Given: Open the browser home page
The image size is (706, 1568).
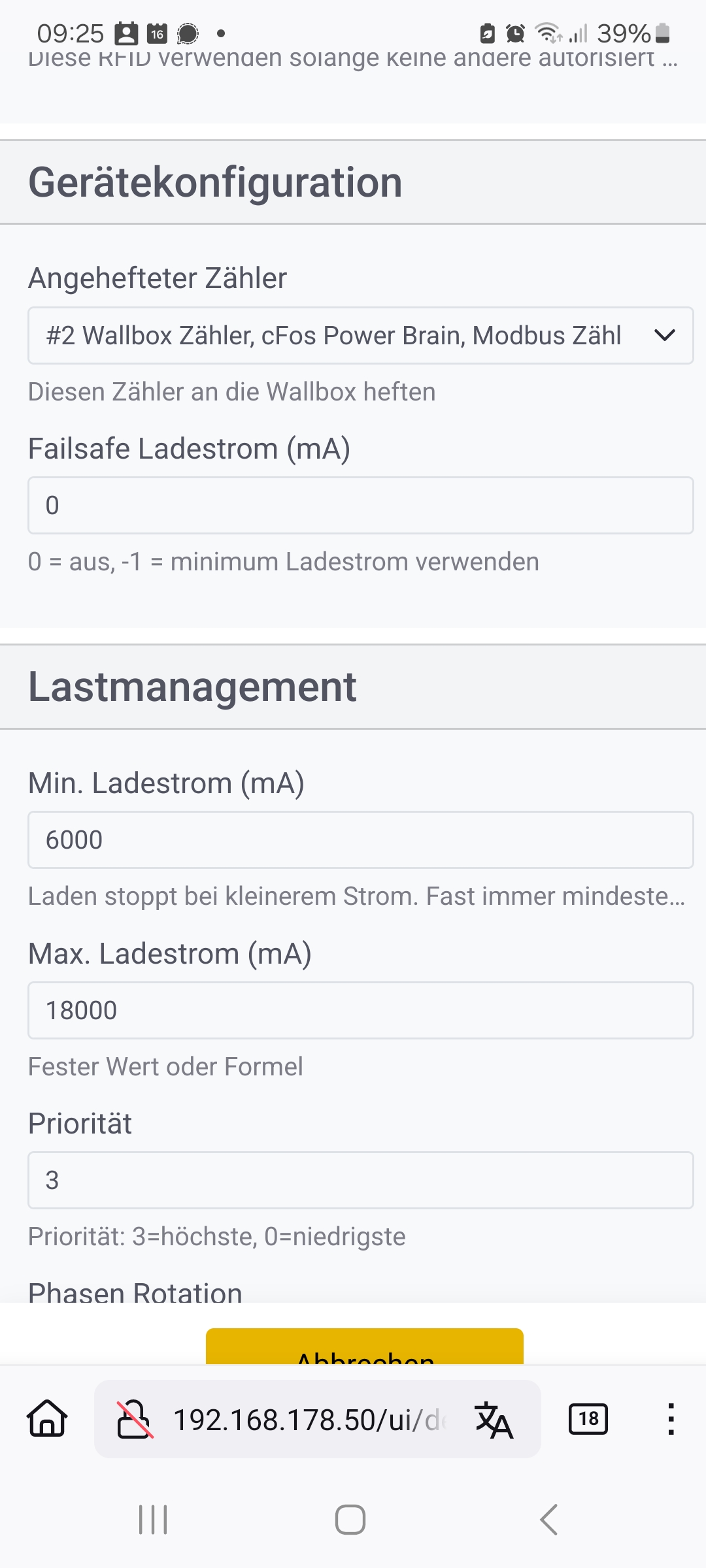Looking at the screenshot, I should click(x=47, y=1419).
